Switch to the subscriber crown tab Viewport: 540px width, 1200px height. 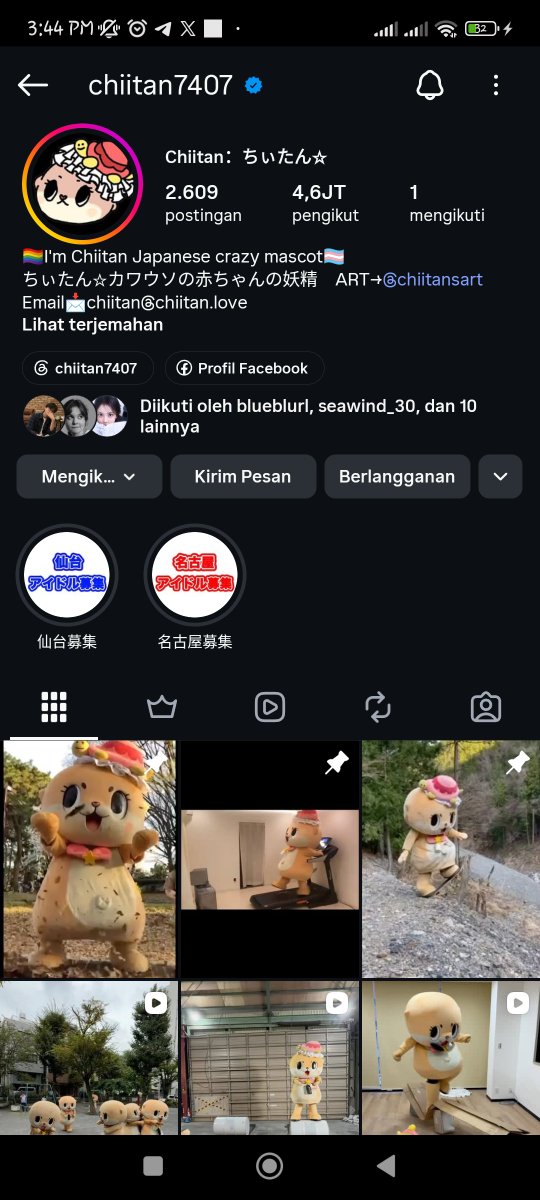coord(162,708)
